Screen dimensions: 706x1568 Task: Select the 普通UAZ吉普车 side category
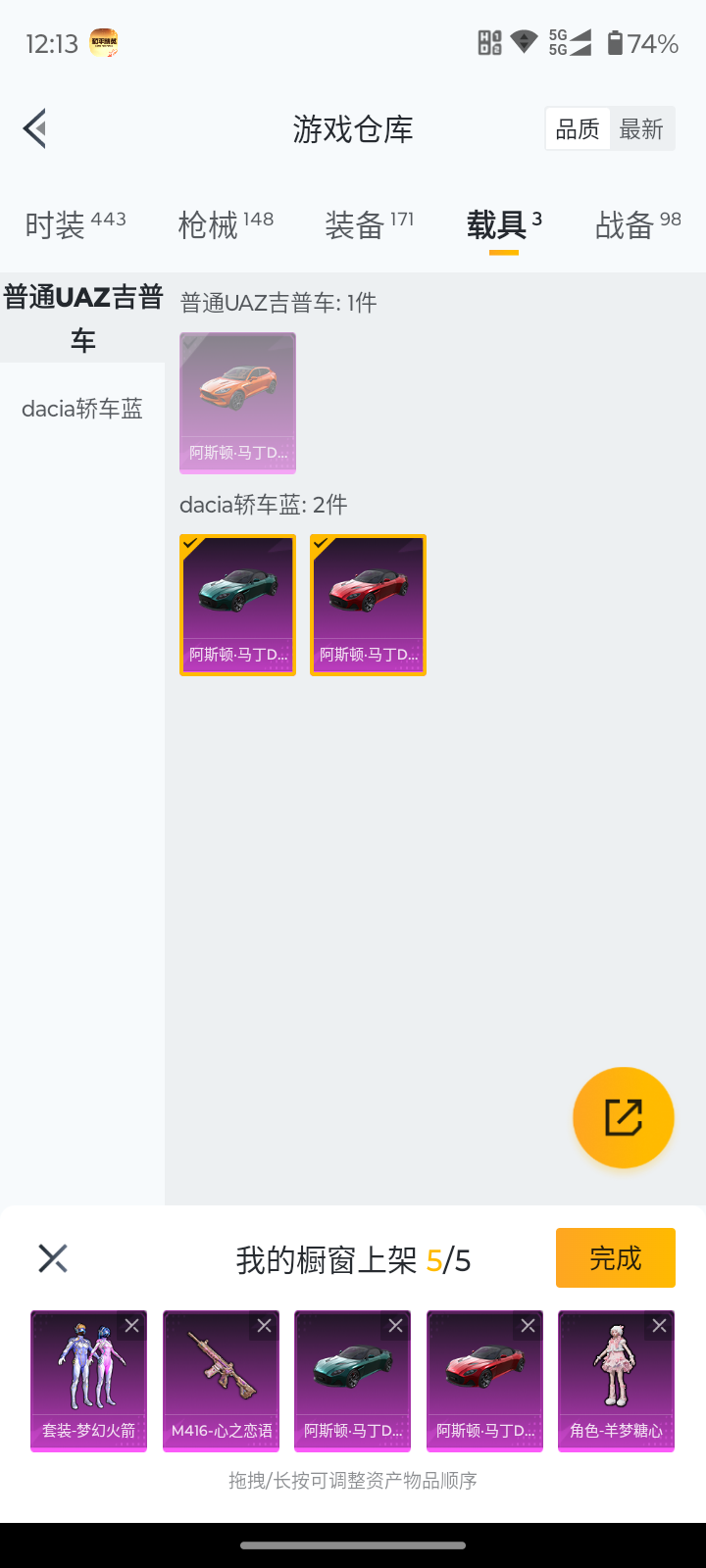click(x=82, y=318)
